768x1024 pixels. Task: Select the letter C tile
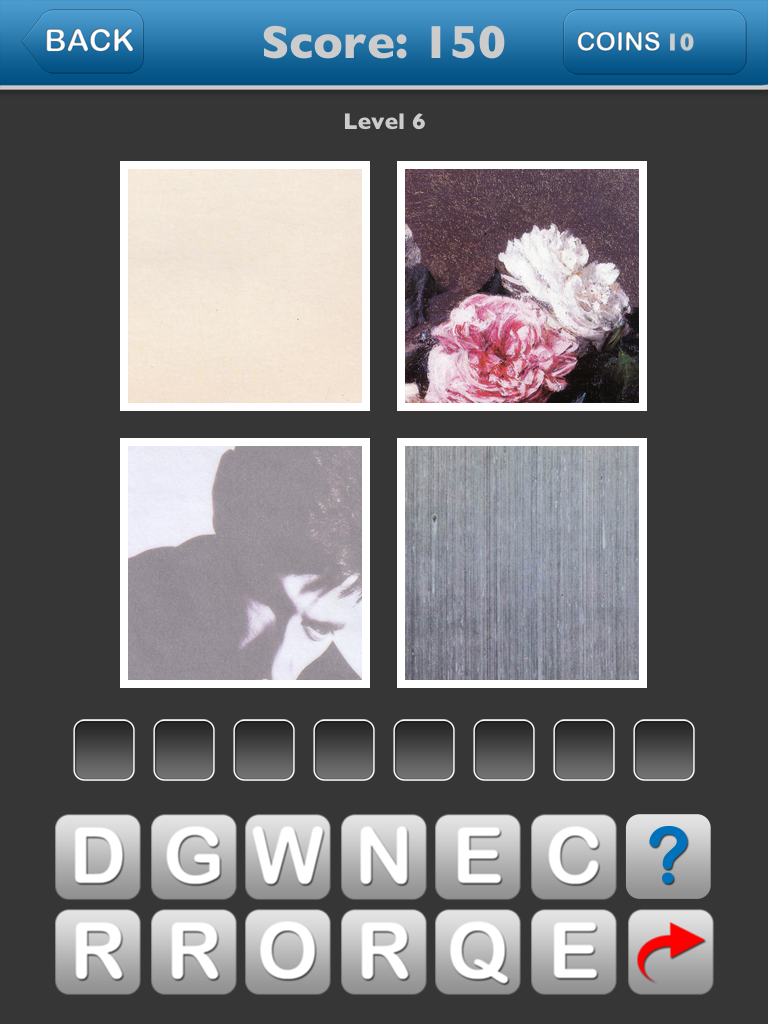point(573,857)
